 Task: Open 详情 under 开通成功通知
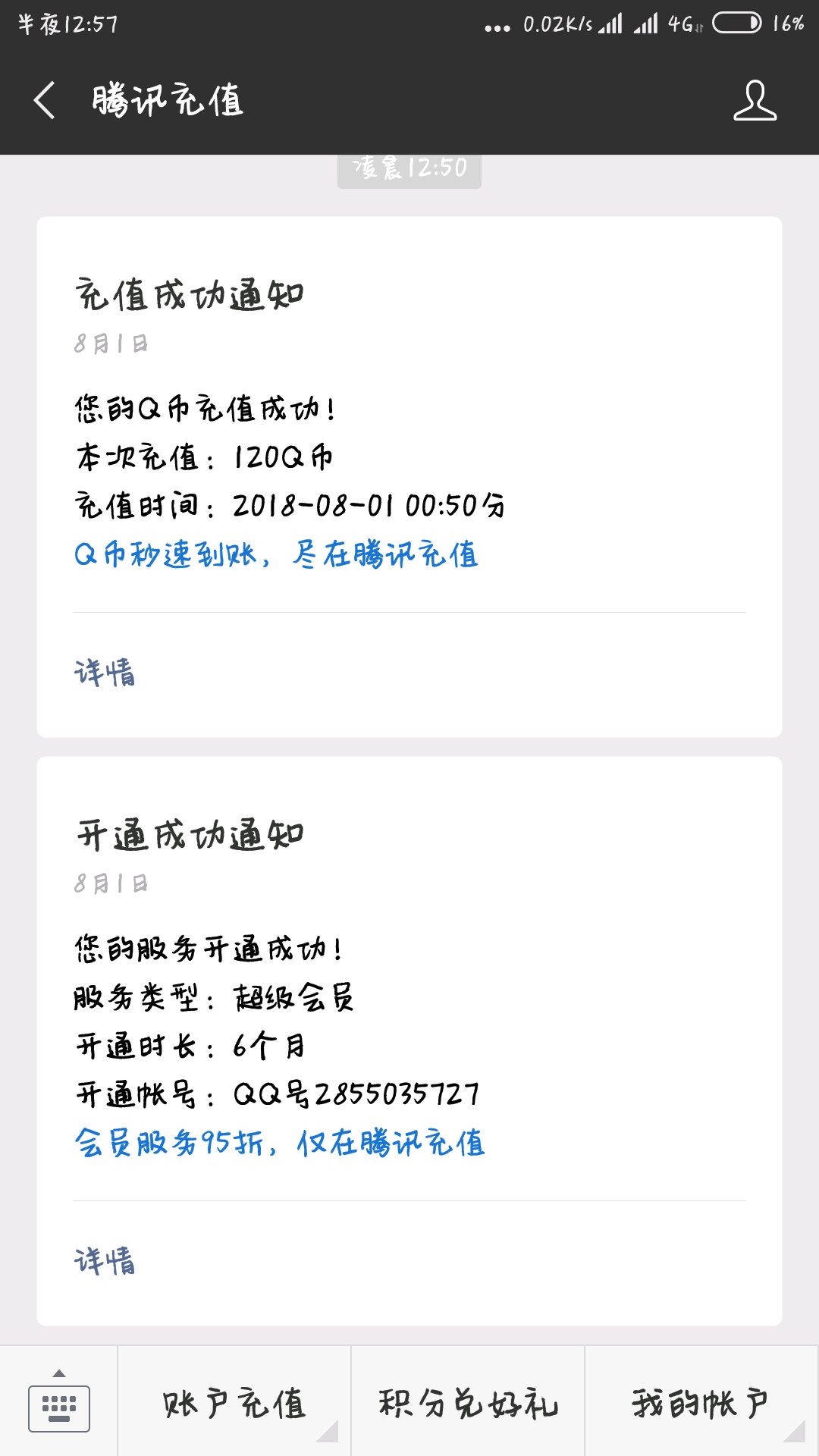click(x=105, y=1262)
